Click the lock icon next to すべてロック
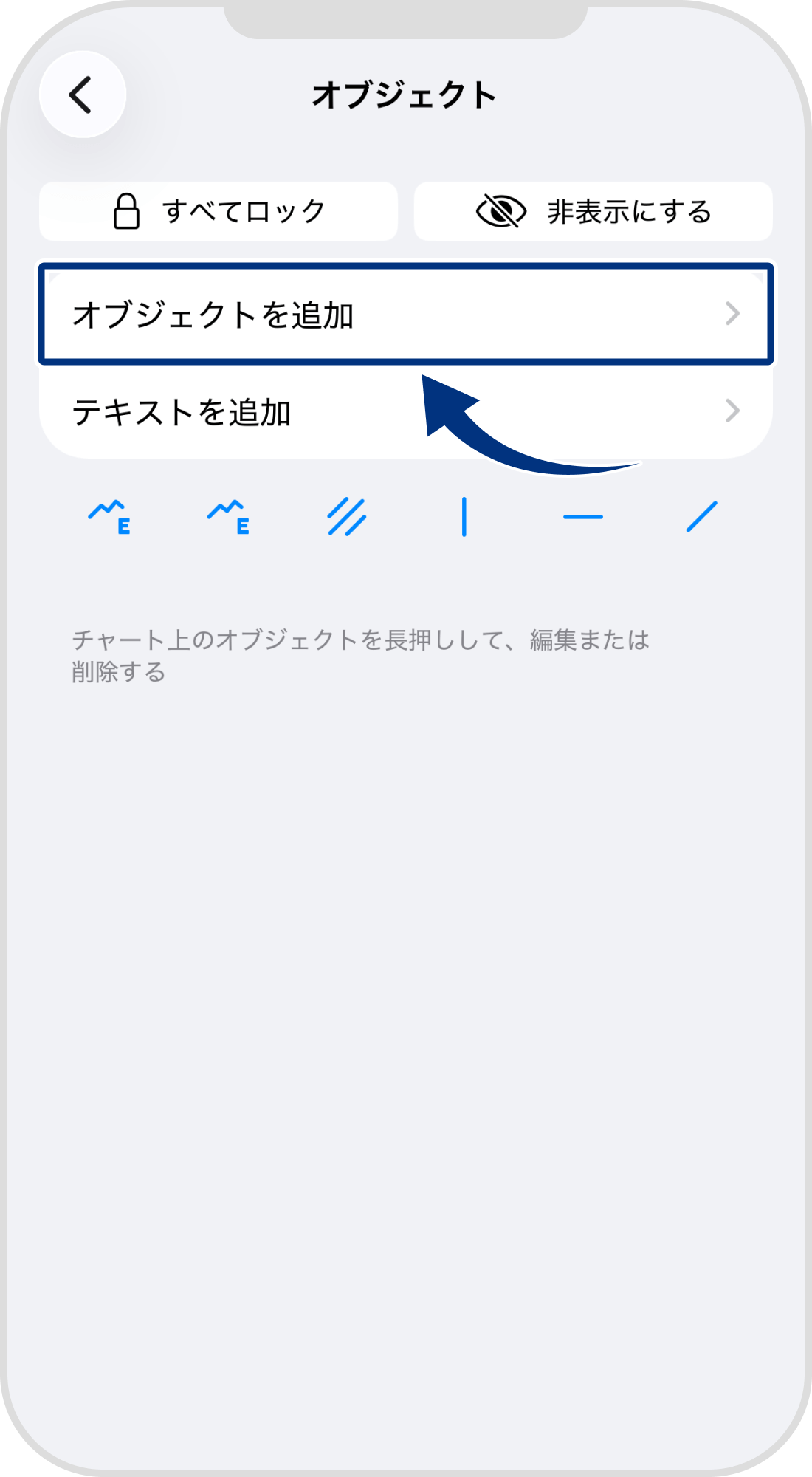Viewport: 812px width, 1477px height. pos(127,212)
